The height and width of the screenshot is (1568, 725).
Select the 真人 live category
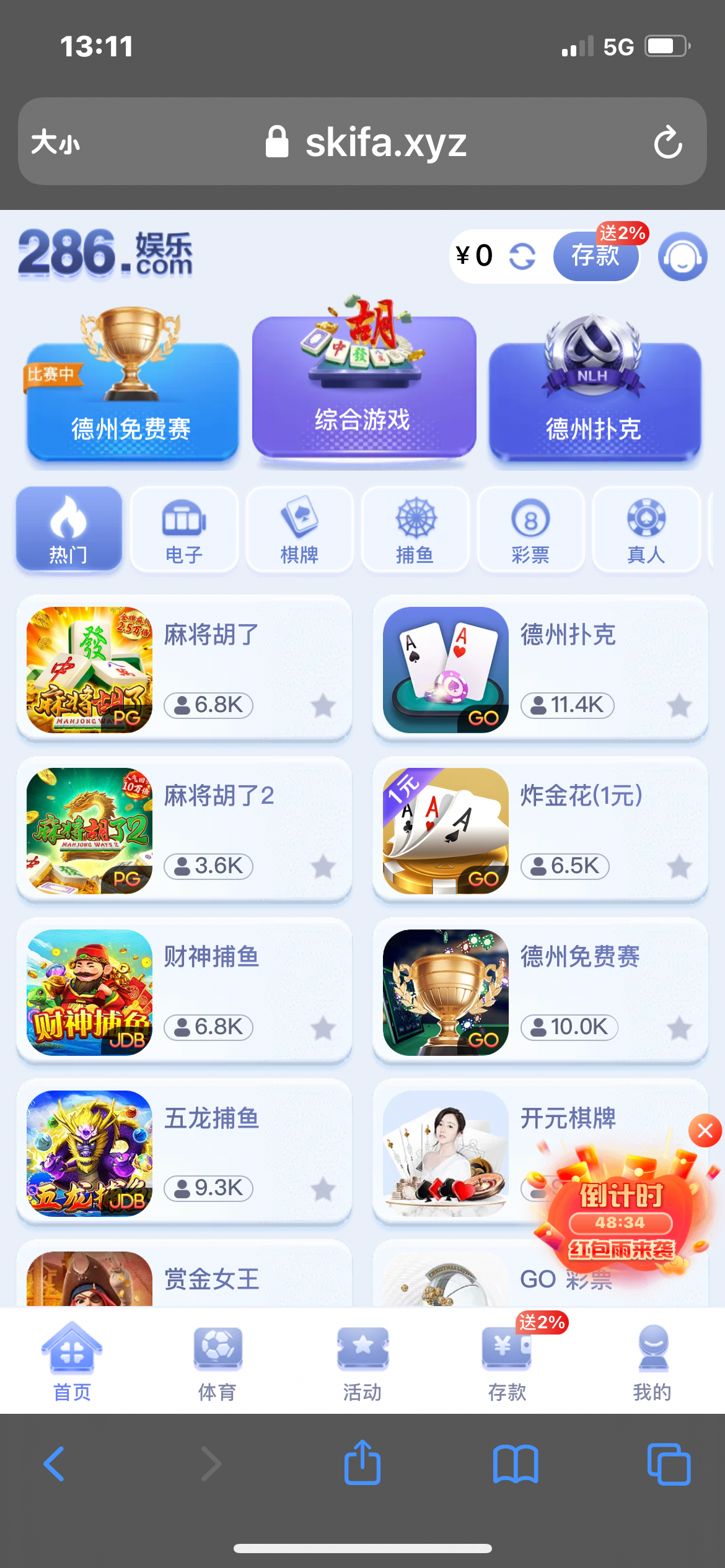pos(646,529)
